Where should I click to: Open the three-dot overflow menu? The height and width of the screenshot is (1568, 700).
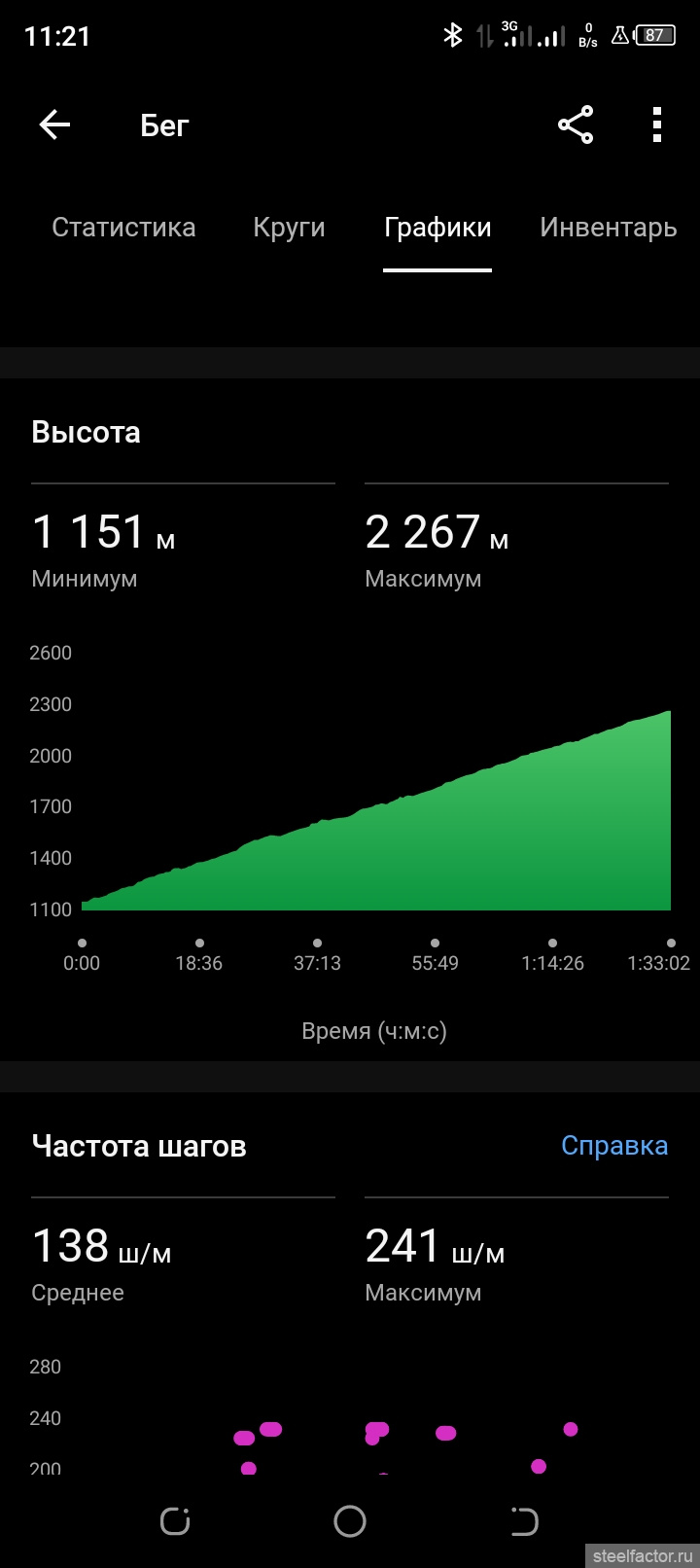coord(657,125)
